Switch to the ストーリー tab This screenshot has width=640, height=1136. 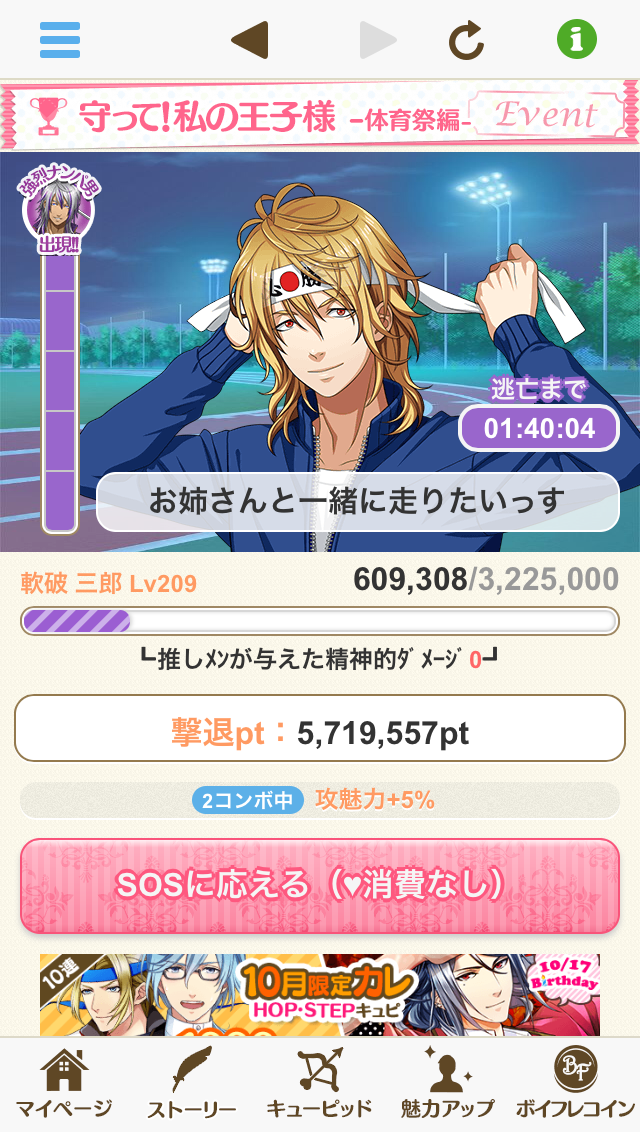click(192, 1085)
